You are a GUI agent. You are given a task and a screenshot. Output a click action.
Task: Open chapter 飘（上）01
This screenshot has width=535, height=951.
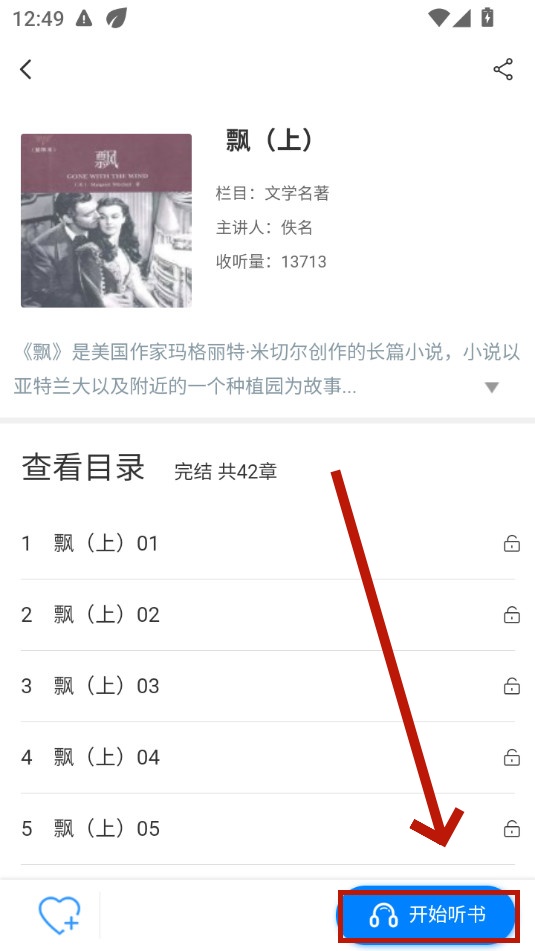click(x=268, y=543)
